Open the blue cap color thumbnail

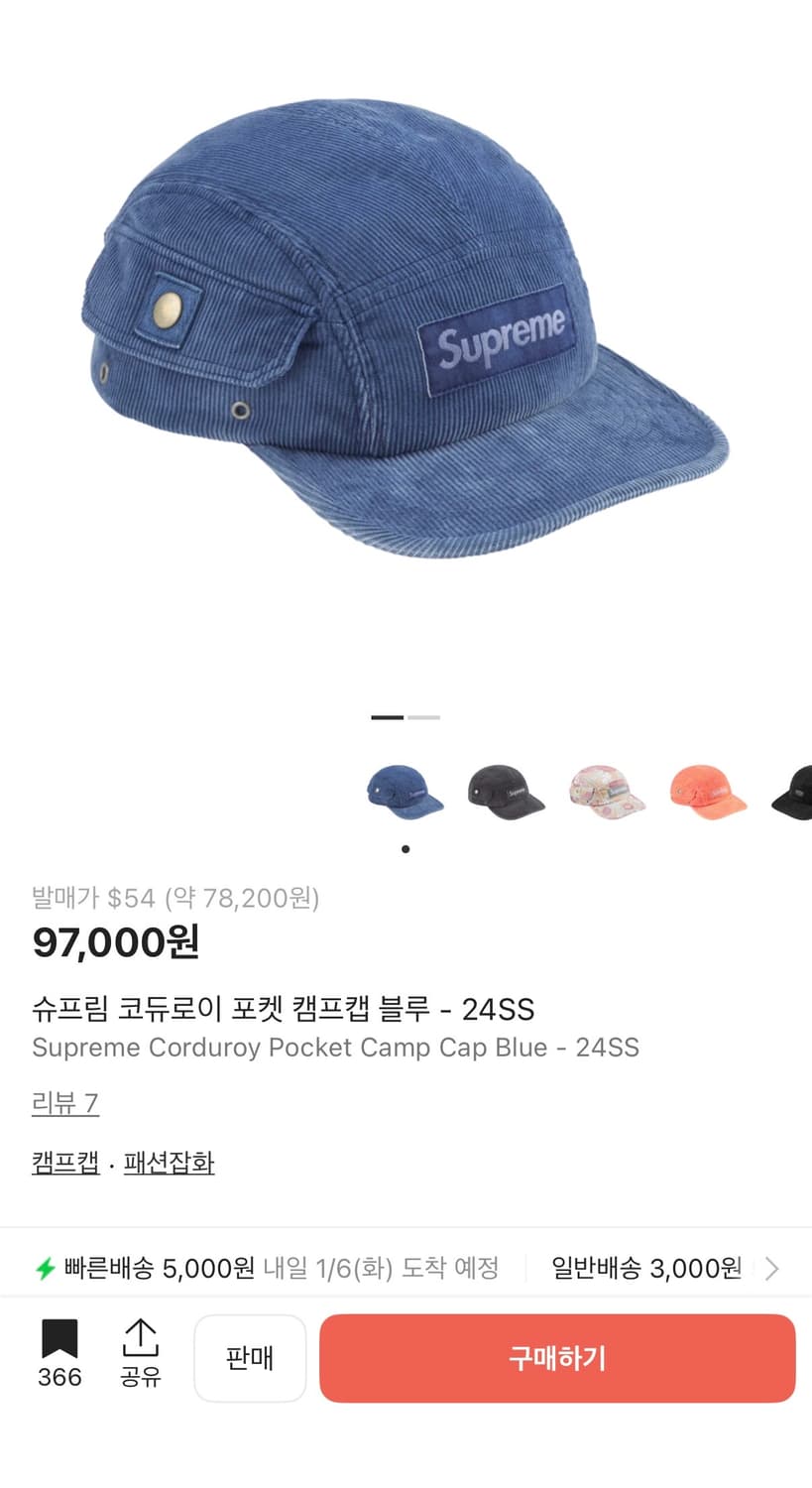(x=405, y=794)
